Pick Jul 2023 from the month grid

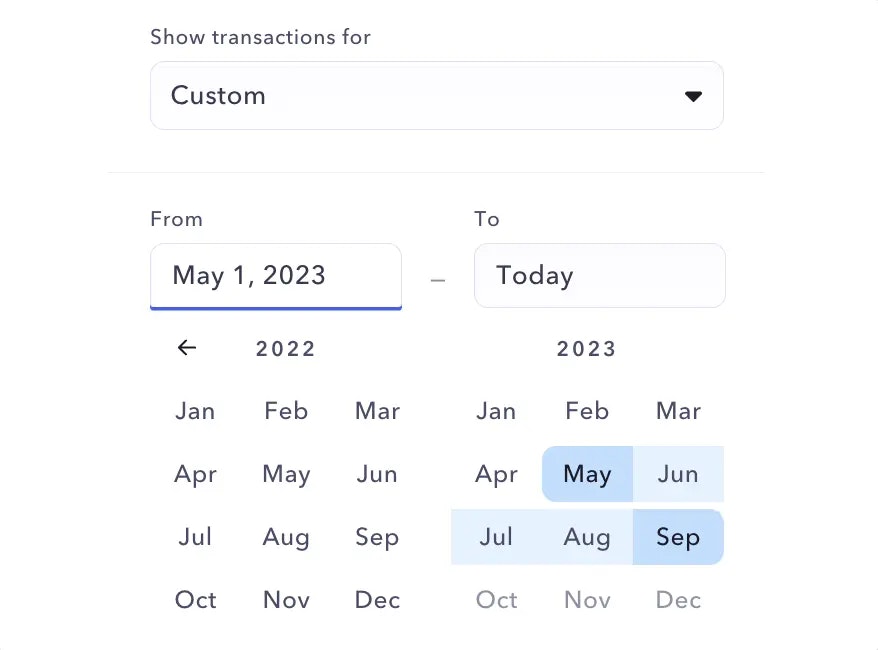tap(496, 537)
